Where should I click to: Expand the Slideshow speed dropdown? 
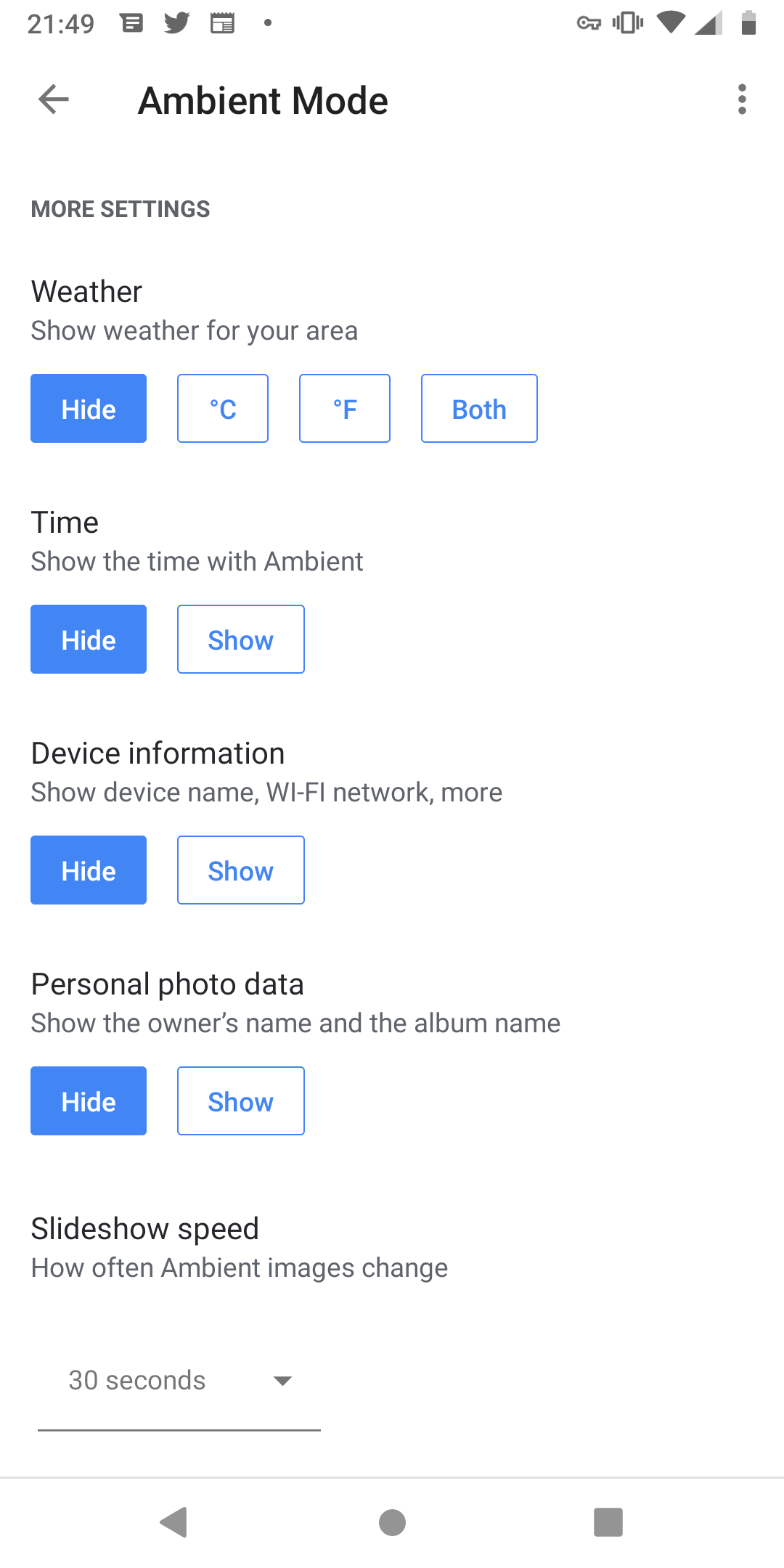179,1380
